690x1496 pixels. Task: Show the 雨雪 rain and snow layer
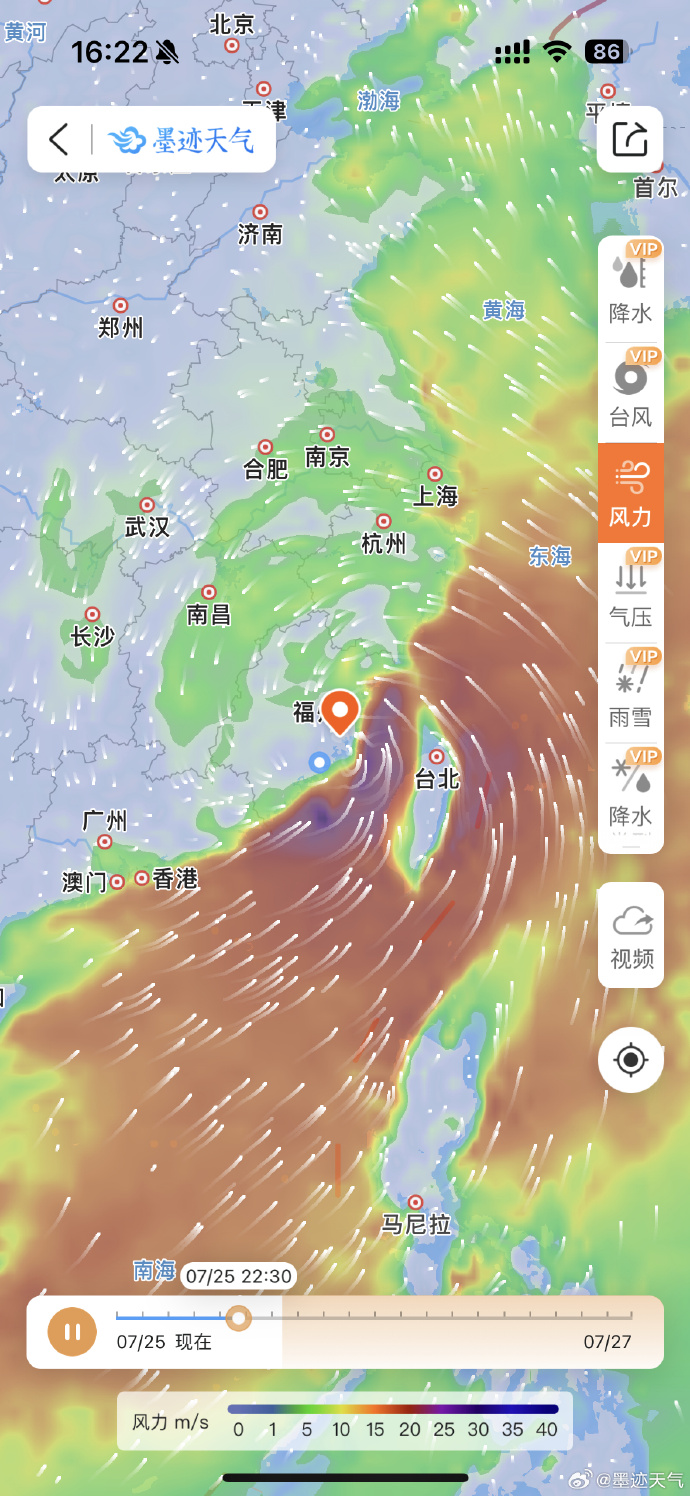(x=630, y=694)
